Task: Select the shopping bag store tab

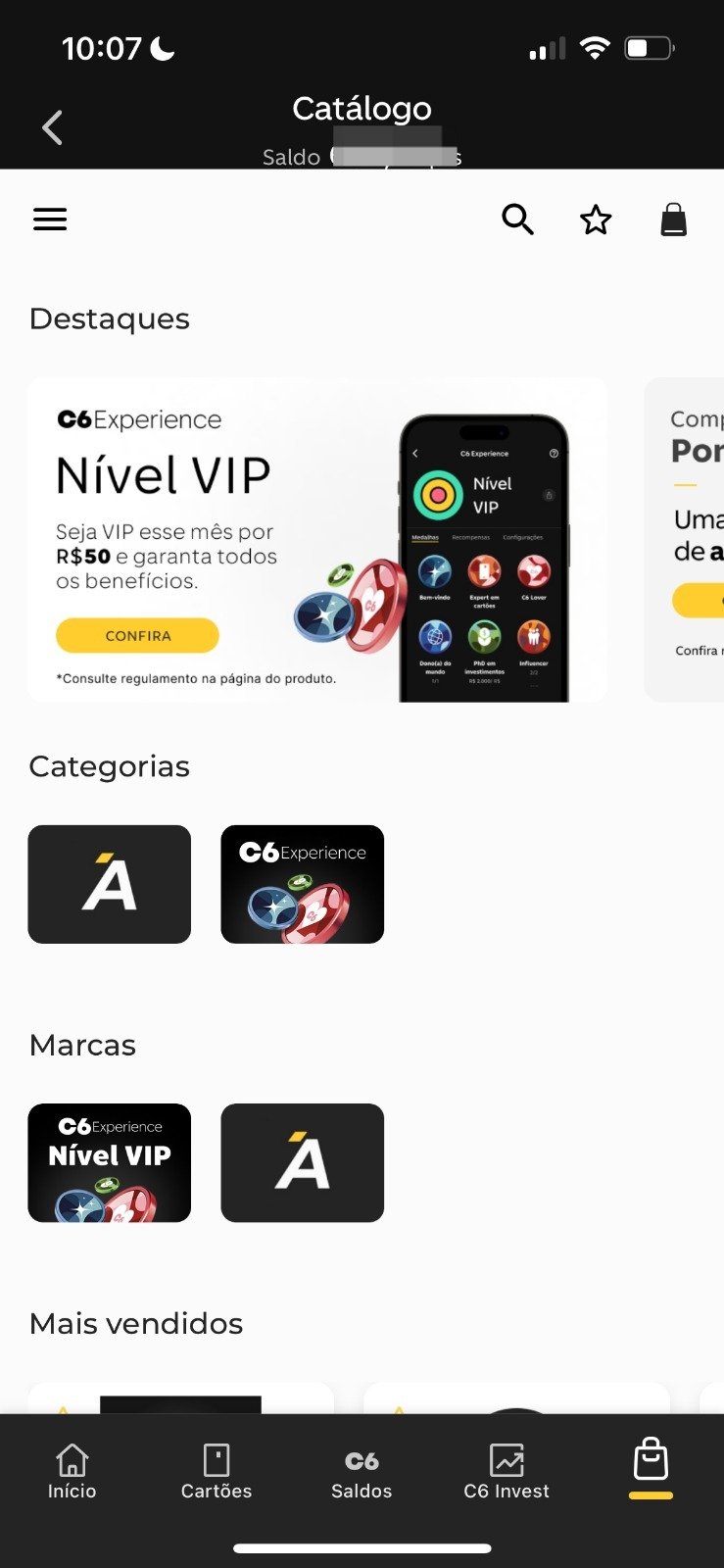Action: pos(651,1462)
